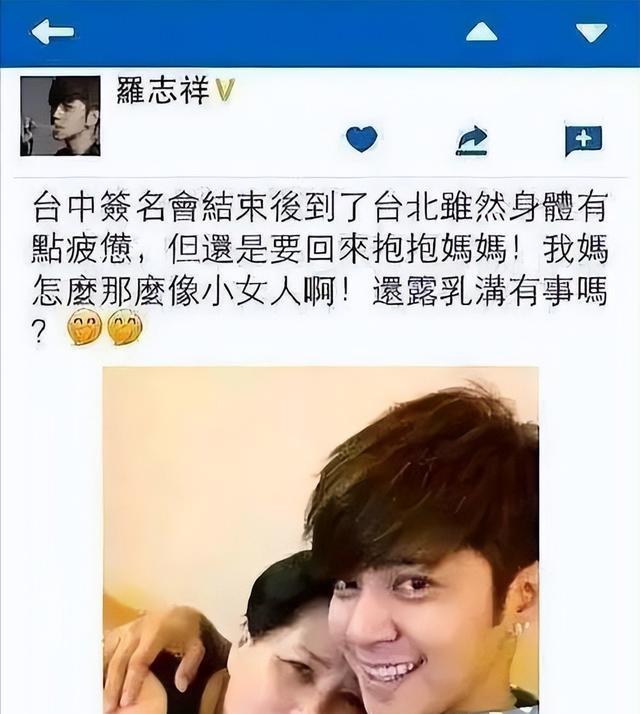Open the attached photo in the post

point(320,540)
